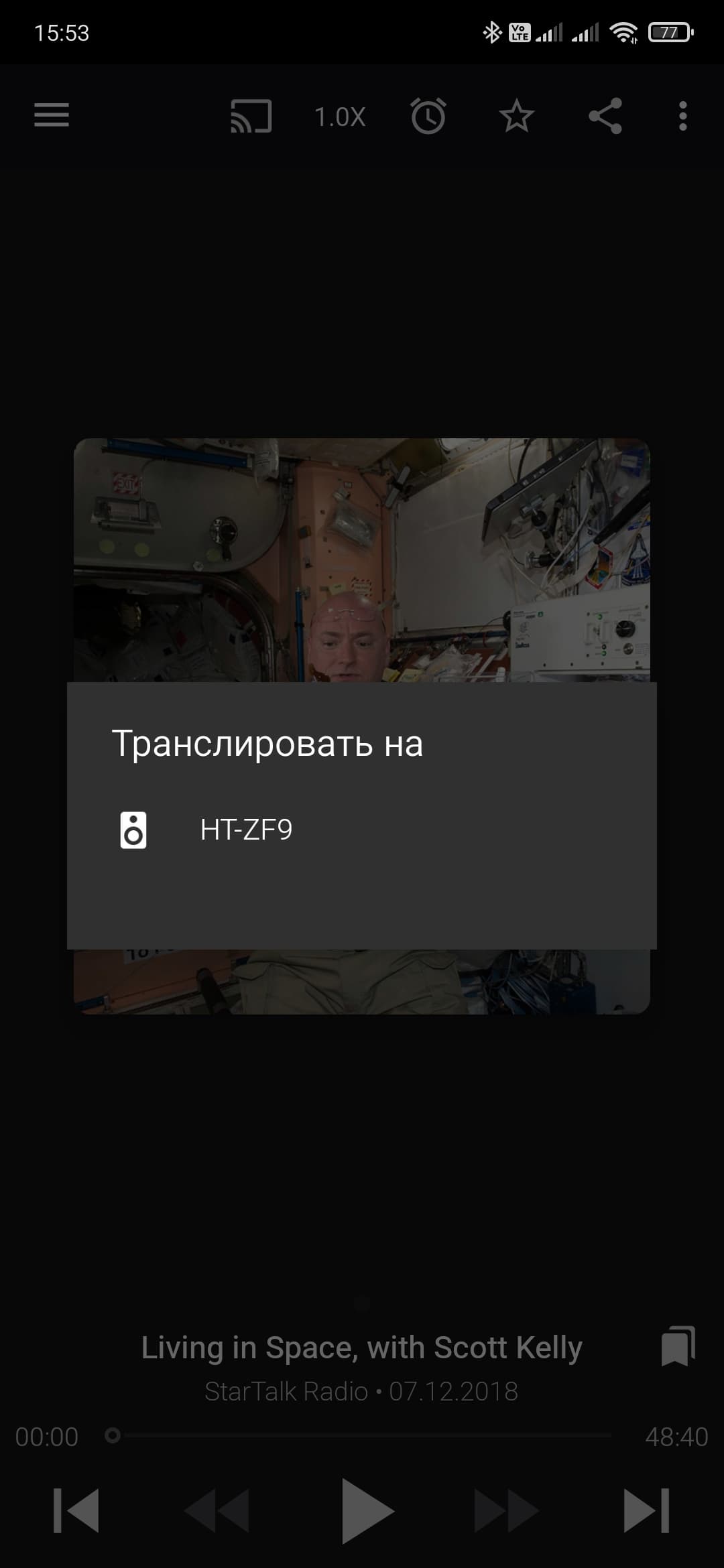Mark the episode as favorite with the star
Viewport: 724px width, 1568px height.
(517, 116)
